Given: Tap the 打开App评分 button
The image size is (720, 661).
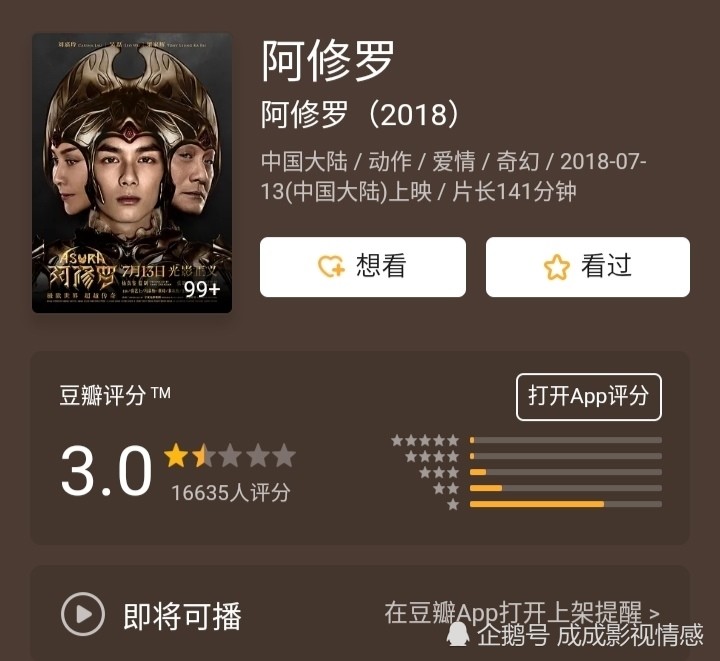Looking at the screenshot, I should pyautogui.click(x=589, y=397).
